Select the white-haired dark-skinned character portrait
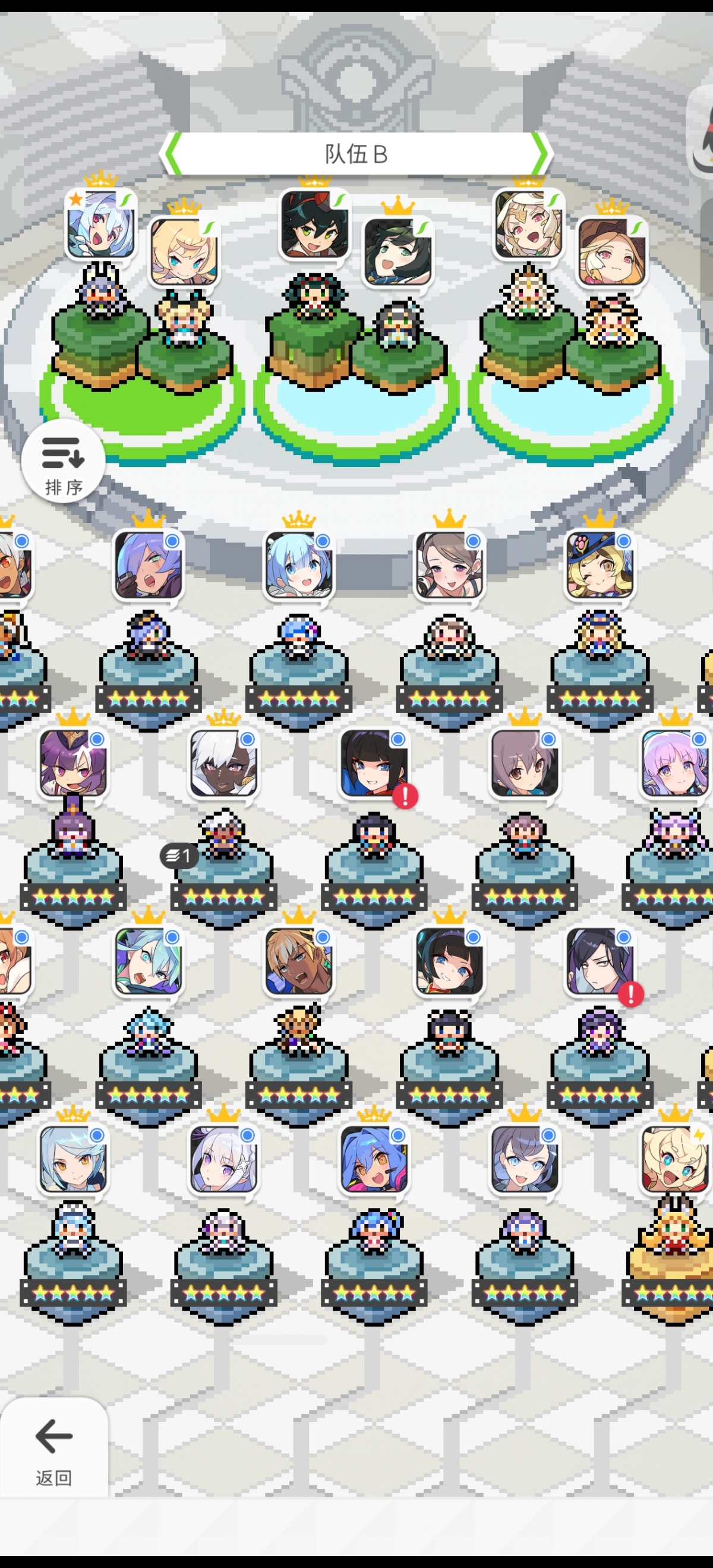 click(x=223, y=764)
